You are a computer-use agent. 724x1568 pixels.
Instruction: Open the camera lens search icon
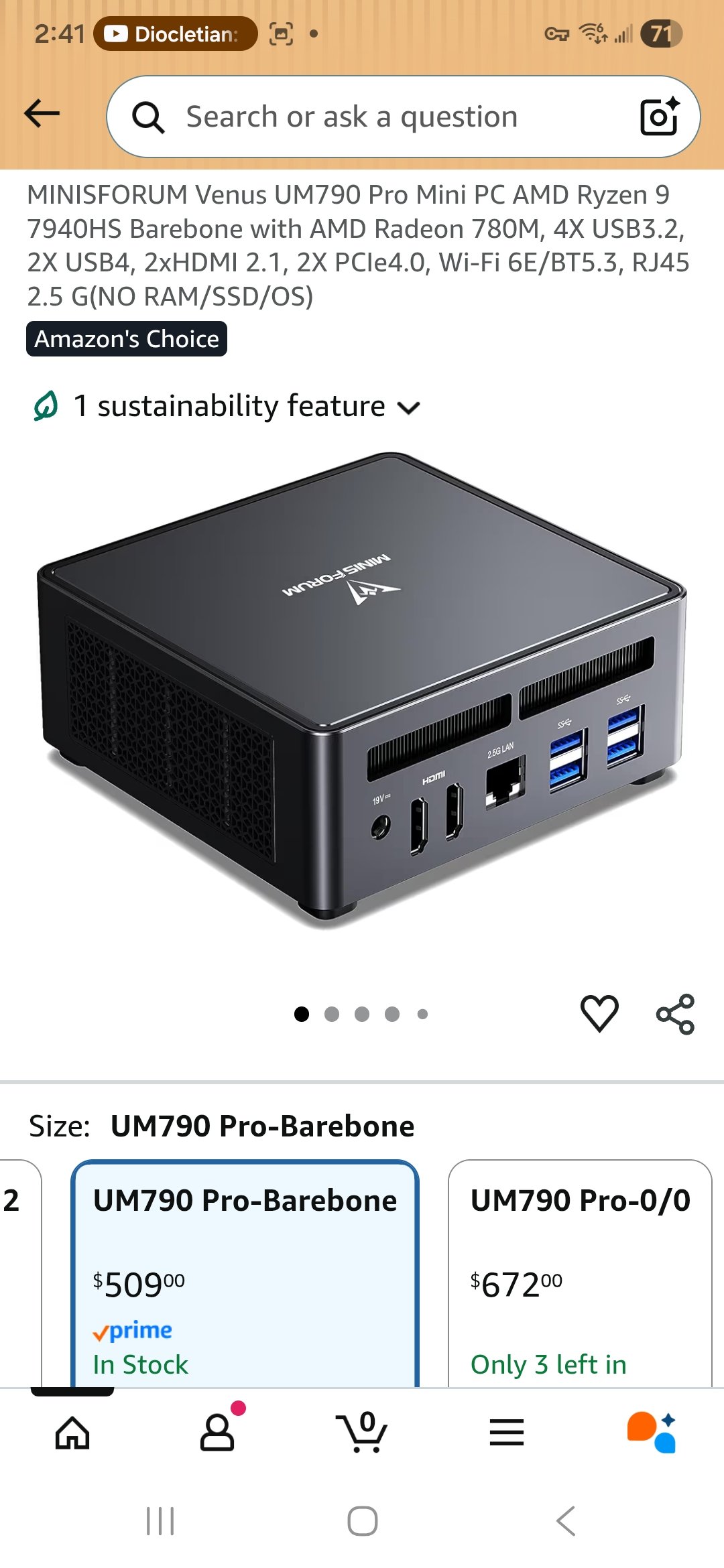point(659,117)
